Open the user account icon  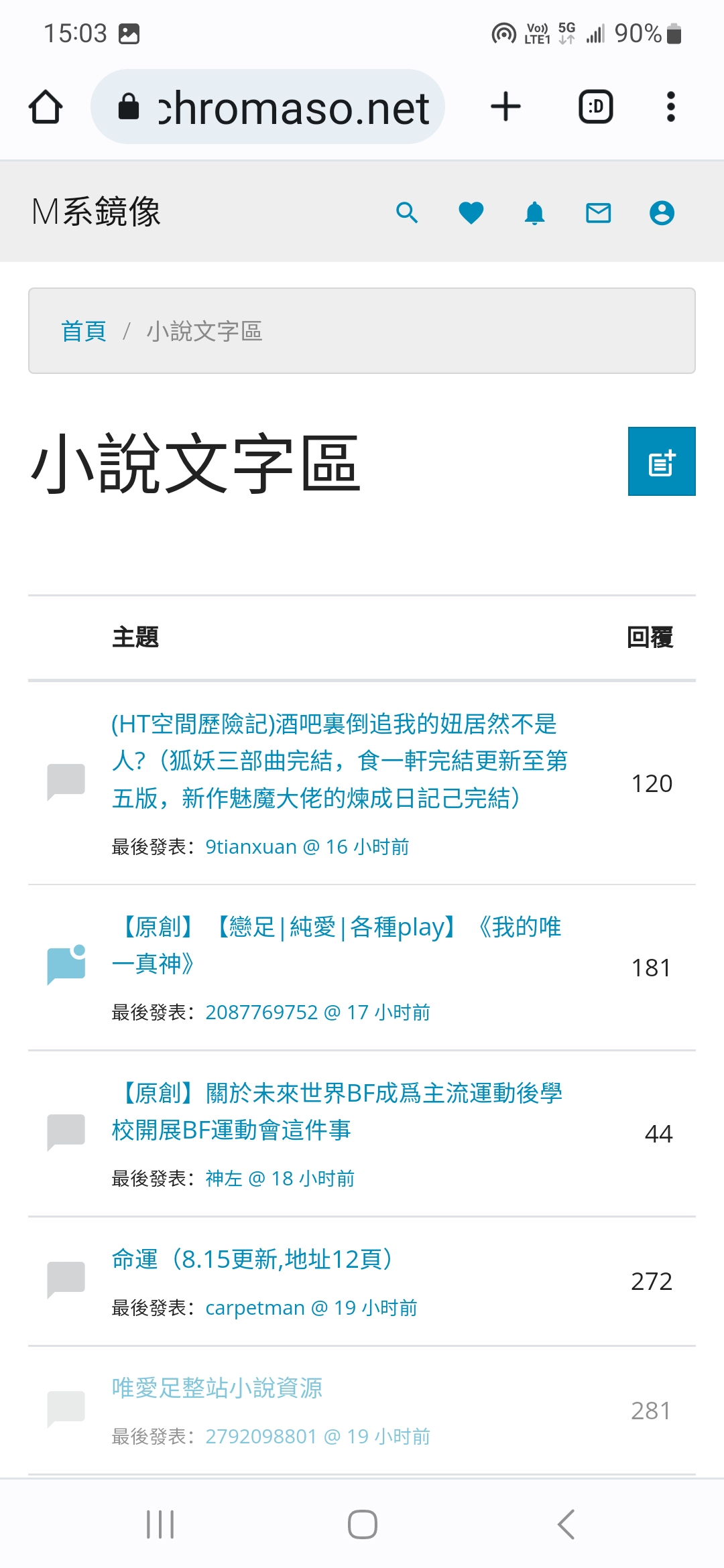662,213
